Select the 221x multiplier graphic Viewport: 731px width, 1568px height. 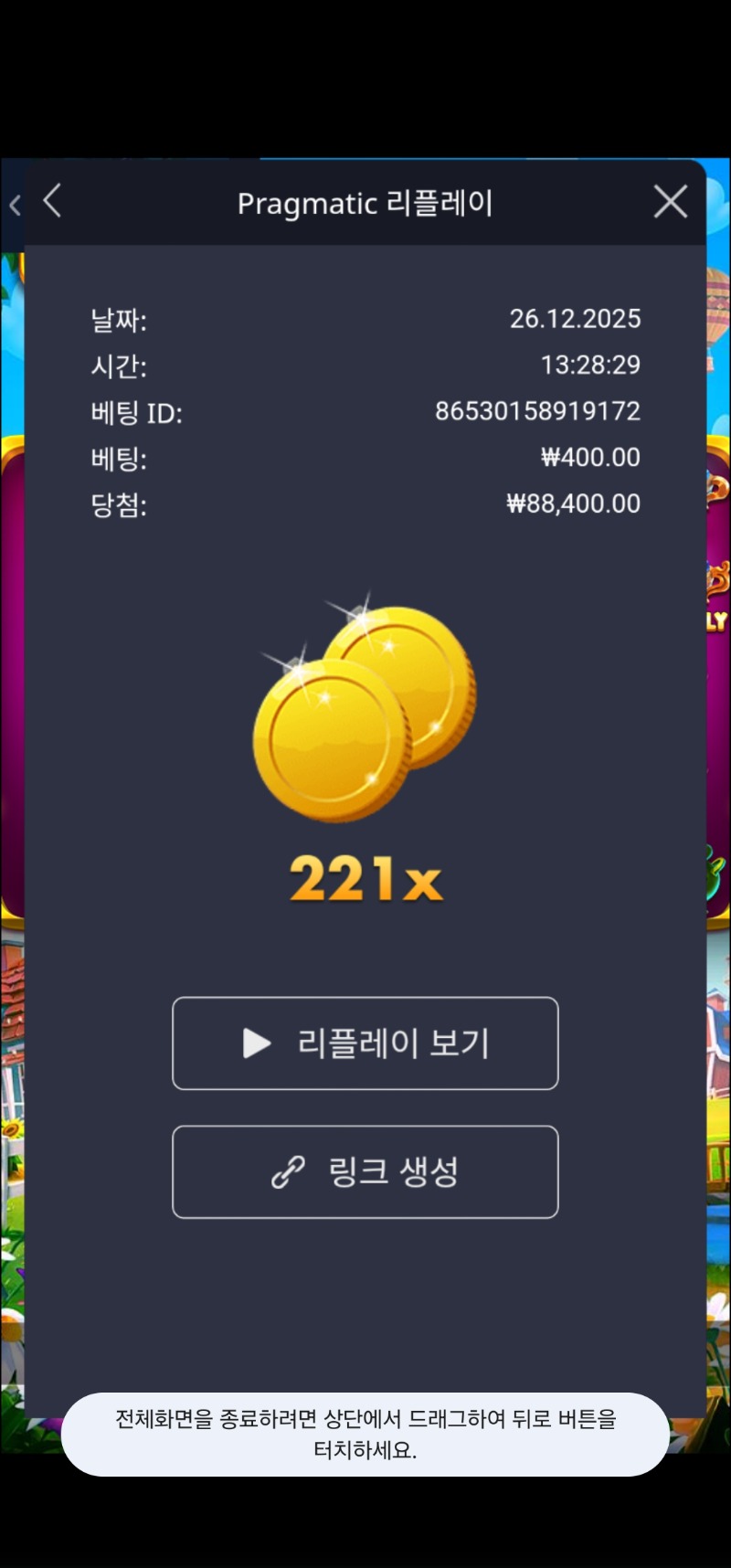[365, 880]
